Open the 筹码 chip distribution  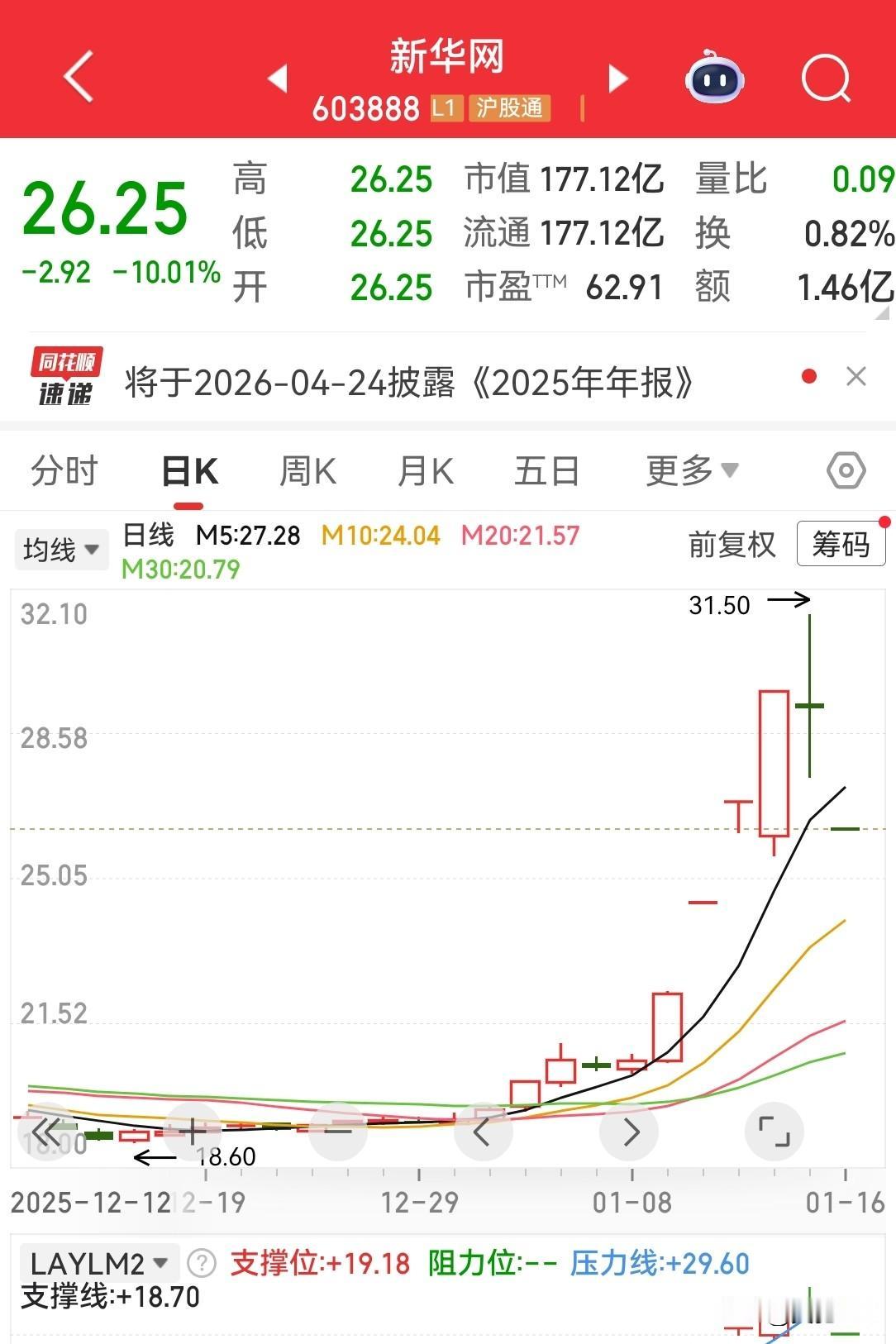click(841, 544)
